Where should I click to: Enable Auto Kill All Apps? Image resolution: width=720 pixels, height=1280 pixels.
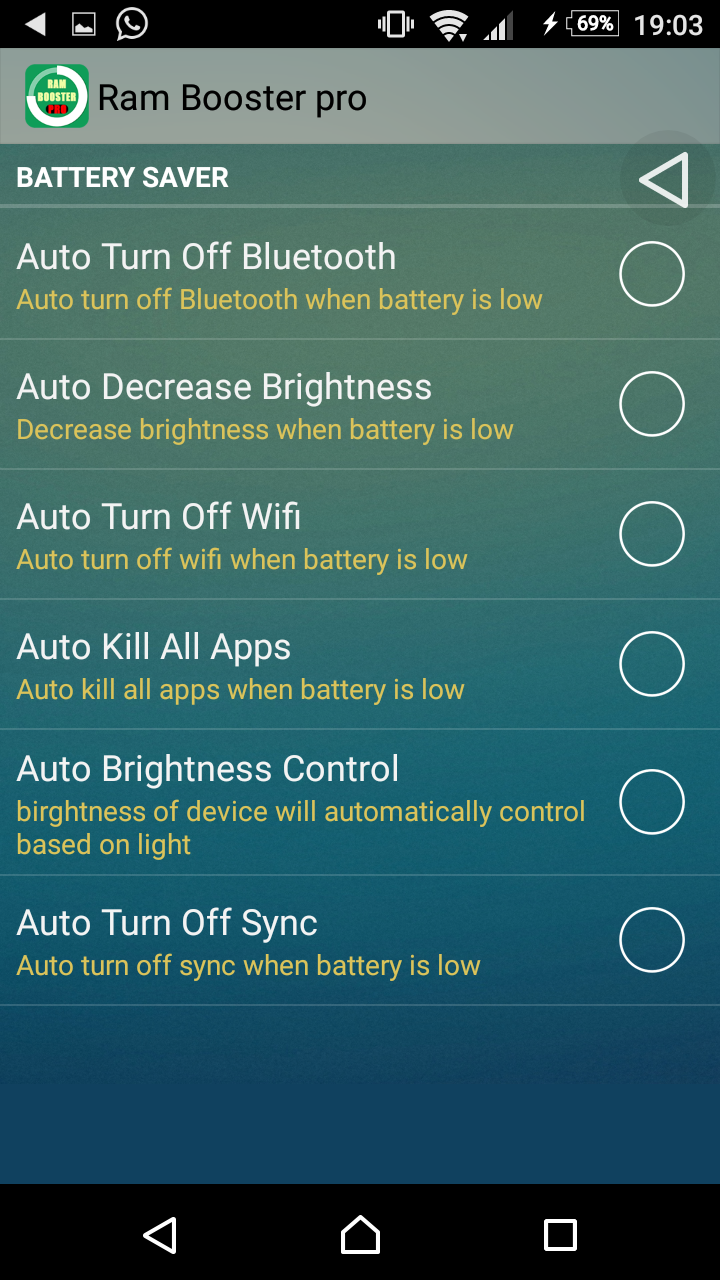coord(651,663)
